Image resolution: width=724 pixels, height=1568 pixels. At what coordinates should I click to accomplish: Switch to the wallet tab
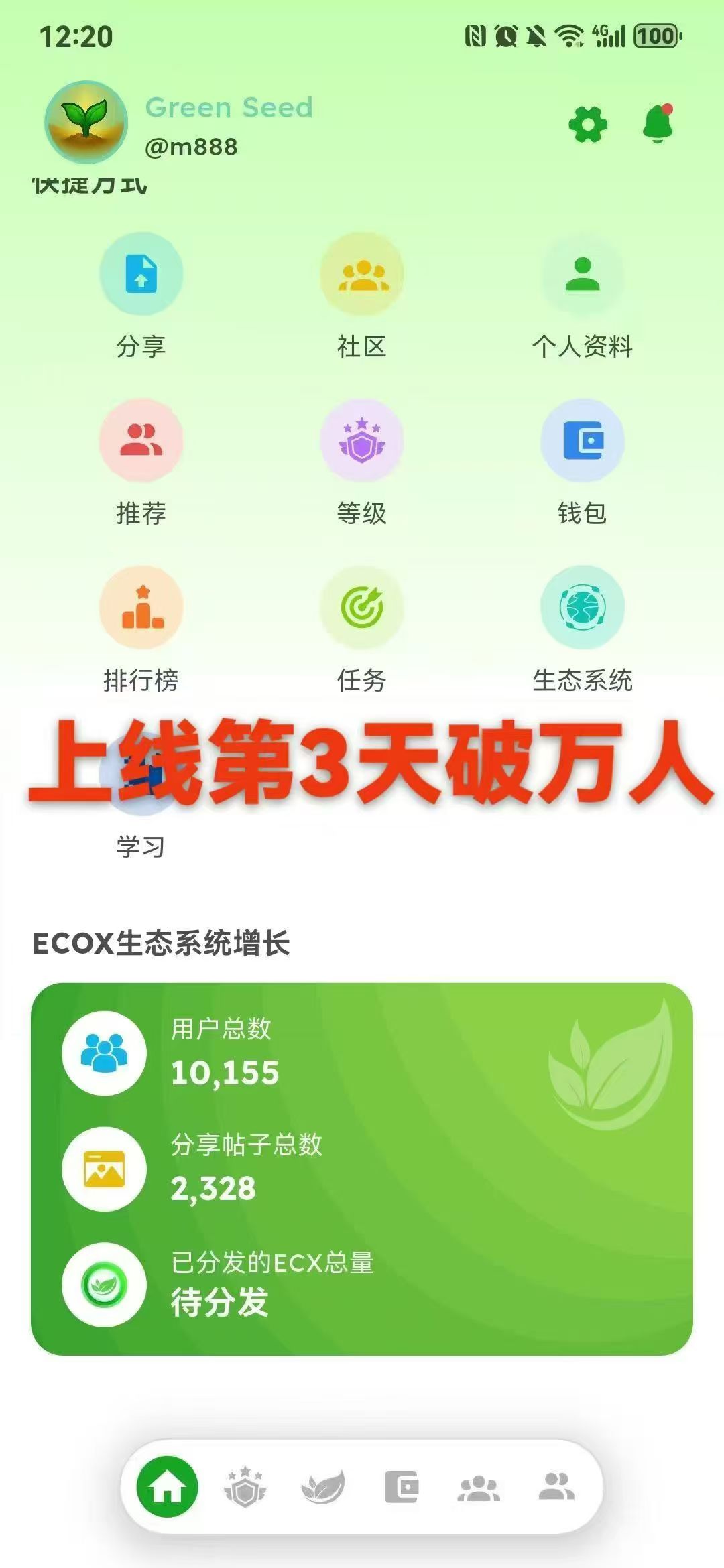tap(402, 1487)
